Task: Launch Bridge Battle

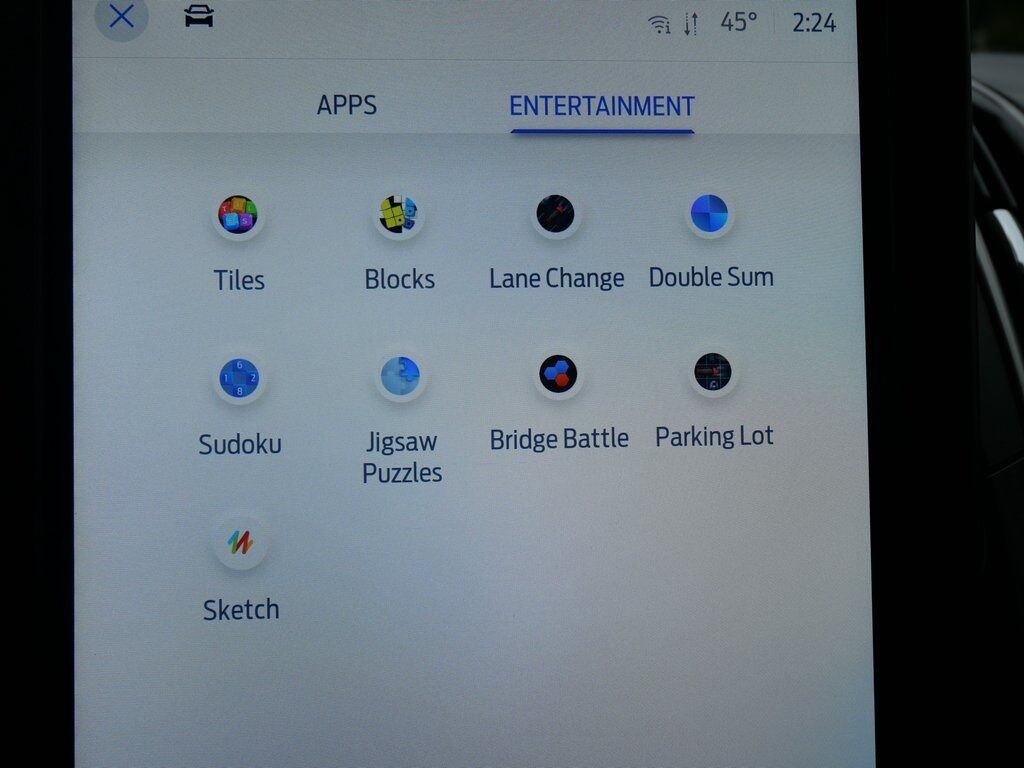Action: 558,375
